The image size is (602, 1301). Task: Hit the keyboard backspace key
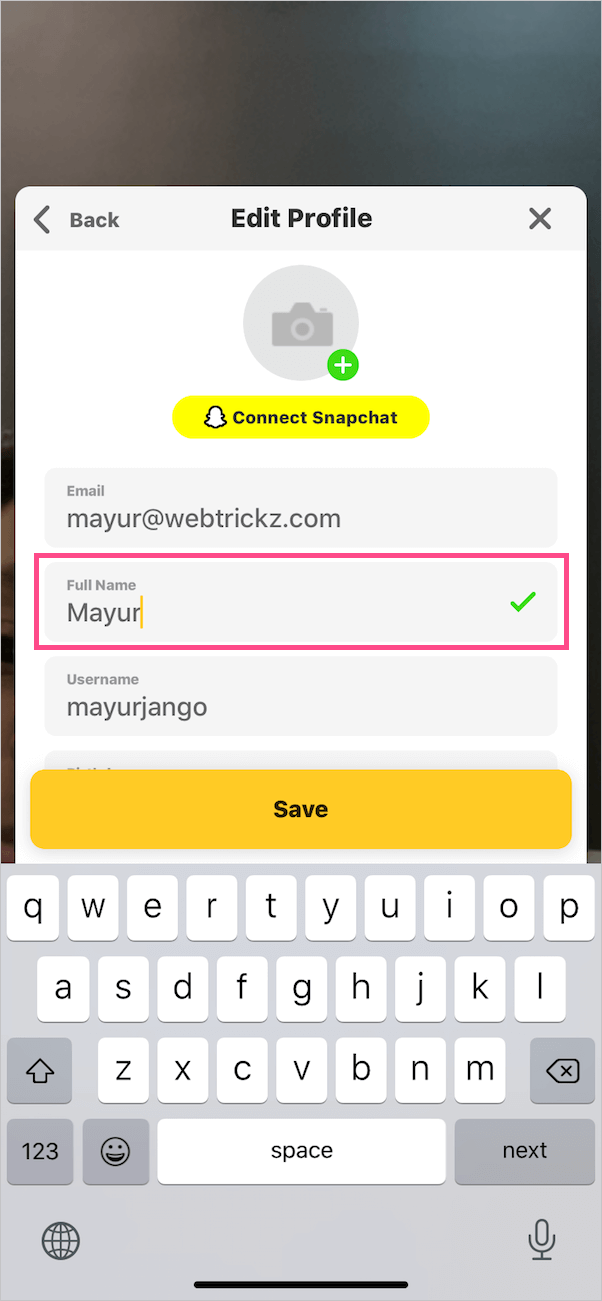pyautogui.click(x=562, y=1071)
